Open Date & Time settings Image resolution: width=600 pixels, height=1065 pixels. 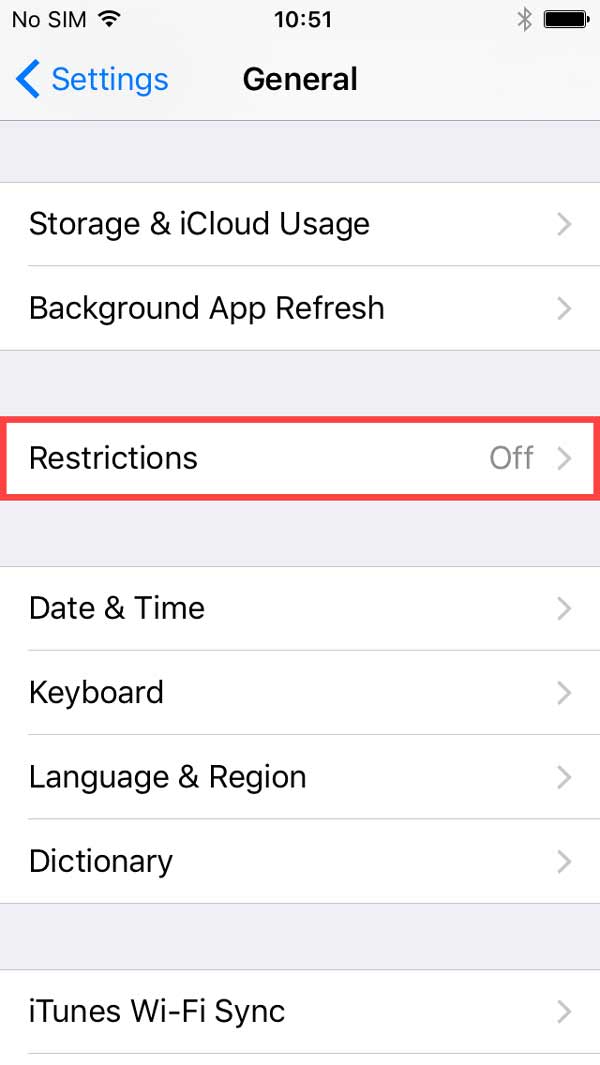click(x=300, y=608)
